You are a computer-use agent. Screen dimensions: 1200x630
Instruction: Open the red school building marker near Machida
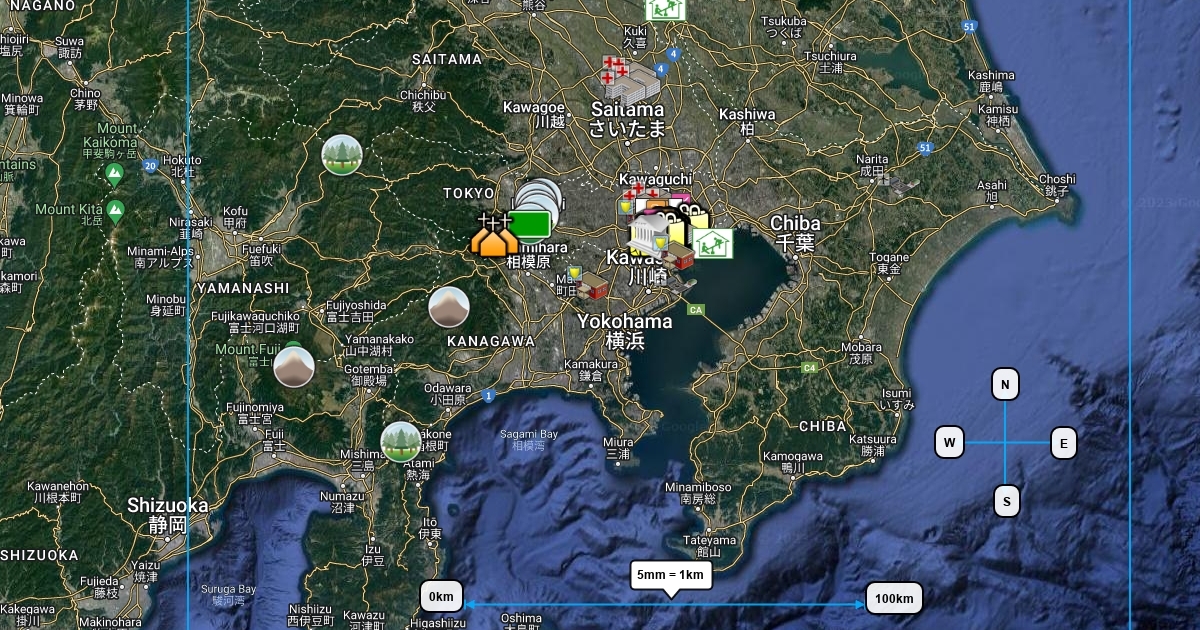pyautogui.click(x=592, y=287)
